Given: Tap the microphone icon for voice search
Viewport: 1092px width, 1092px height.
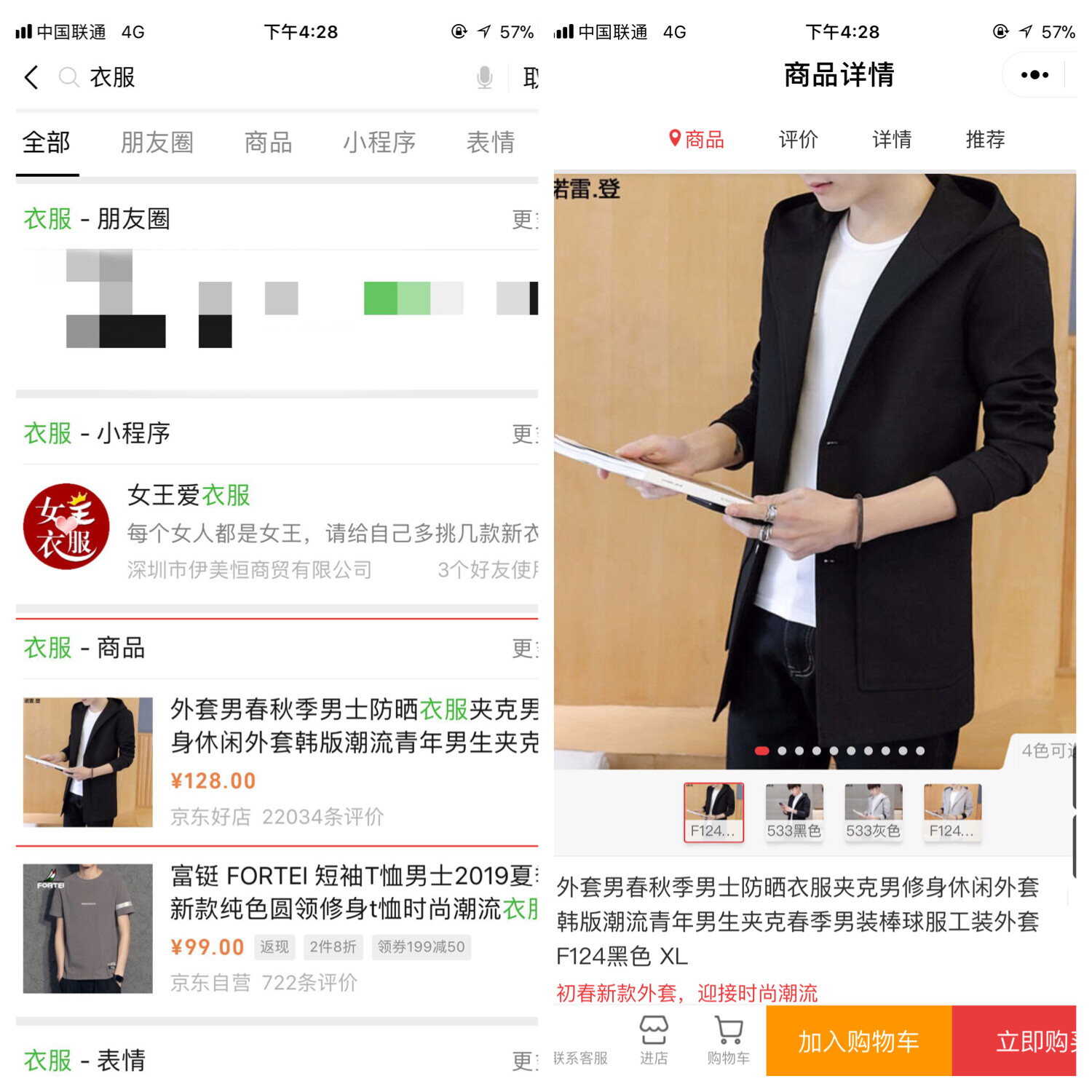Looking at the screenshot, I should click(484, 77).
